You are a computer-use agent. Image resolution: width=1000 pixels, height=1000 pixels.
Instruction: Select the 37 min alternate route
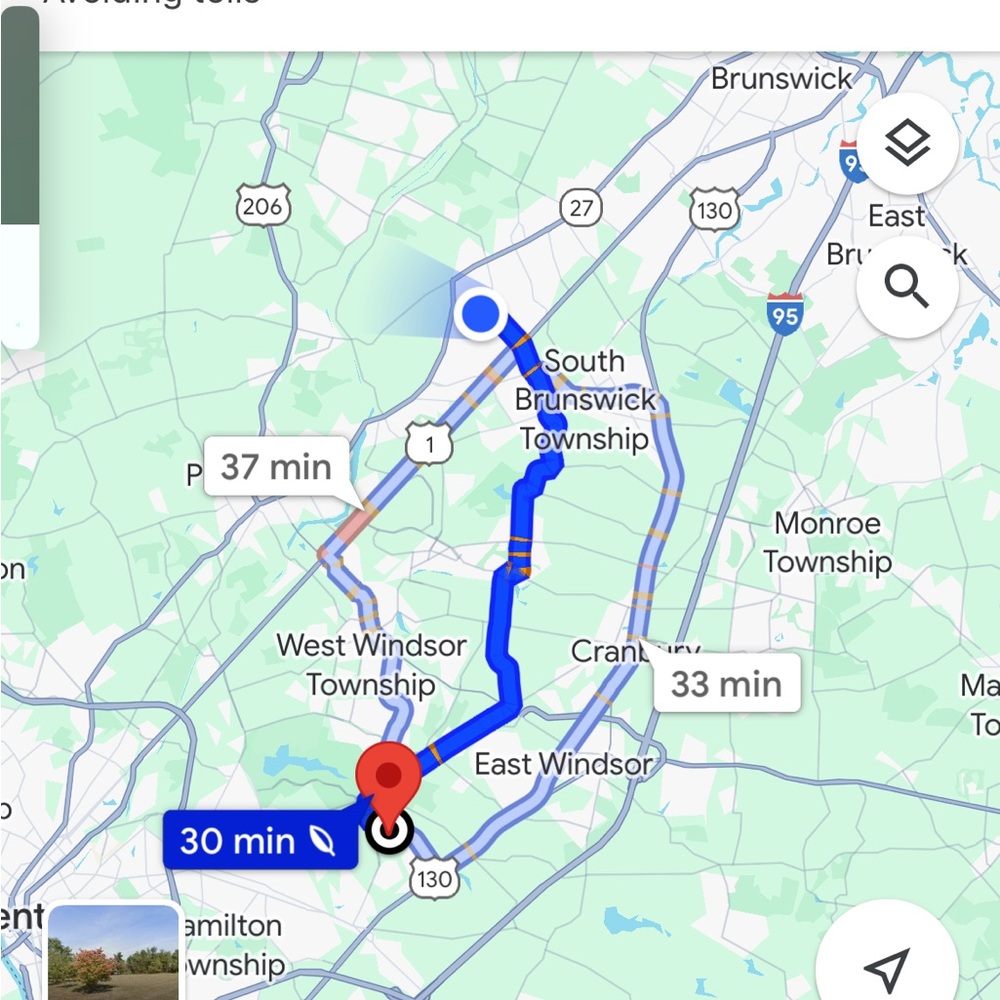(x=276, y=467)
